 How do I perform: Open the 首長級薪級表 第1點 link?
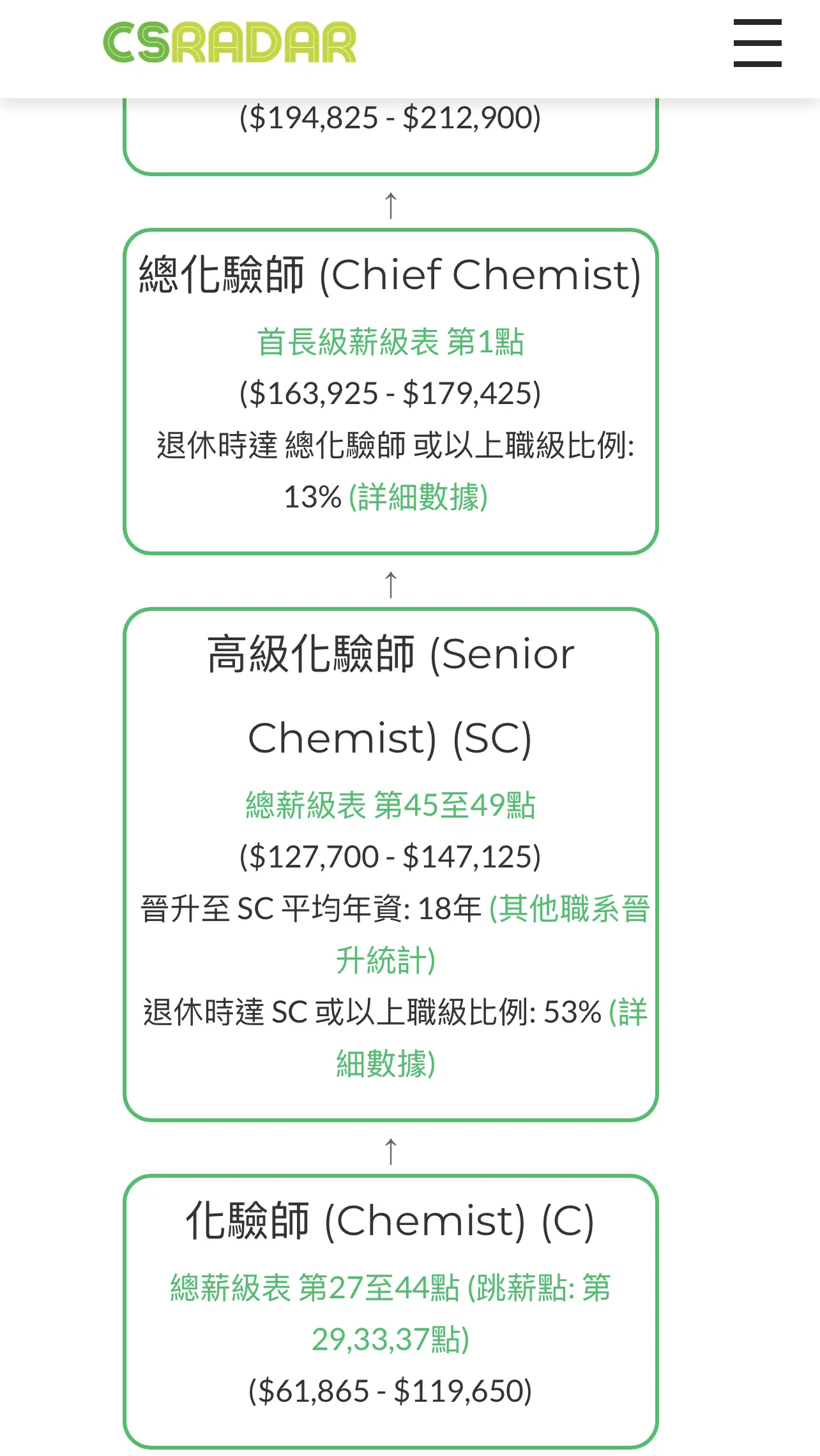[x=390, y=341]
